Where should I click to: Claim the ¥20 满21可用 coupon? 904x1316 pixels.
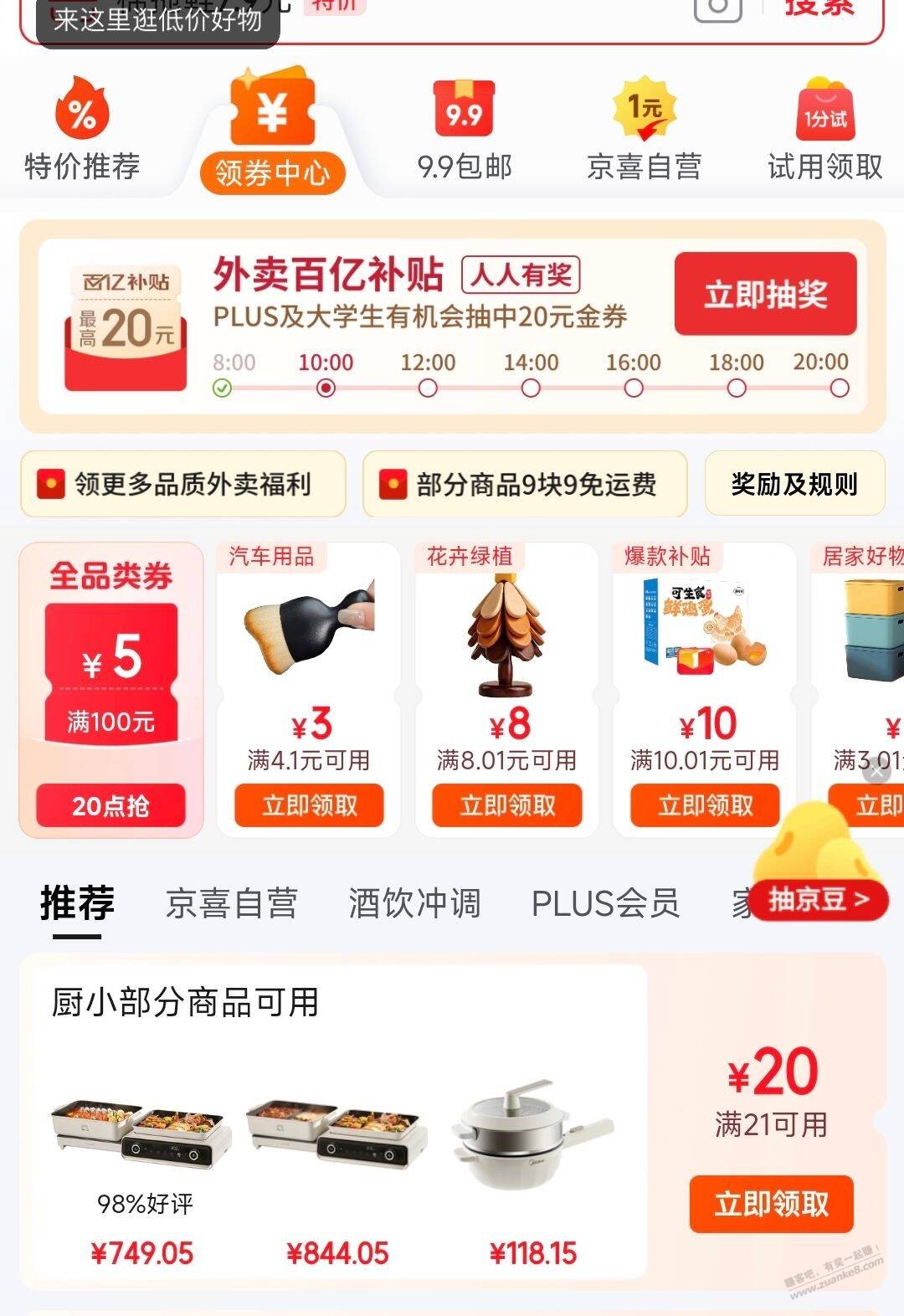pos(771,1204)
